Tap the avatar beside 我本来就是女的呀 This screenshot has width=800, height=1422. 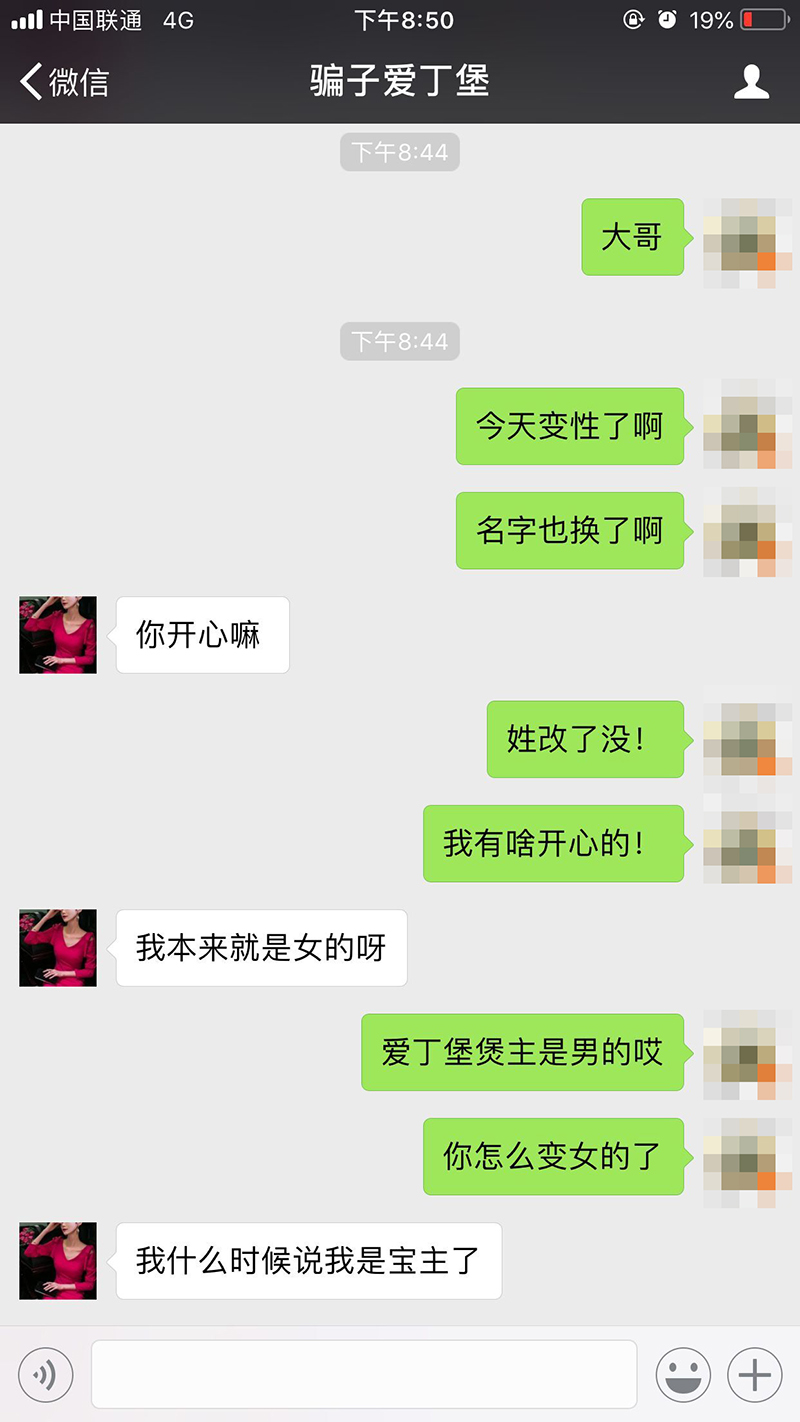click(x=58, y=948)
